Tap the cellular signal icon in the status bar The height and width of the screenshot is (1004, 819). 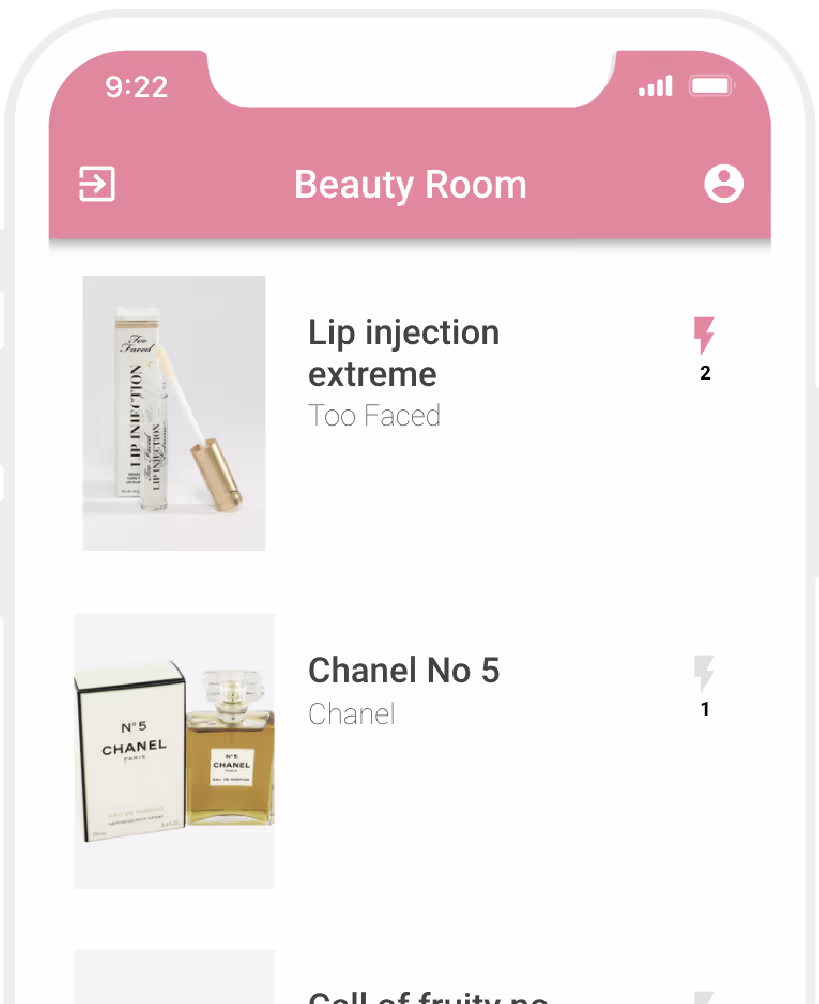coord(655,86)
